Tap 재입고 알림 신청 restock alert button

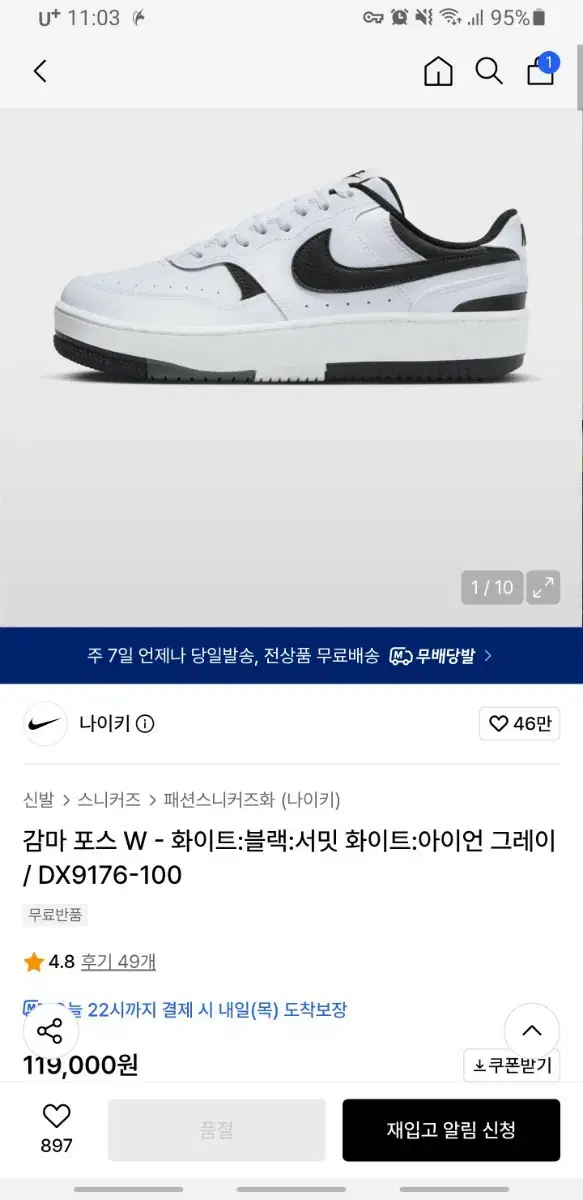point(451,1130)
